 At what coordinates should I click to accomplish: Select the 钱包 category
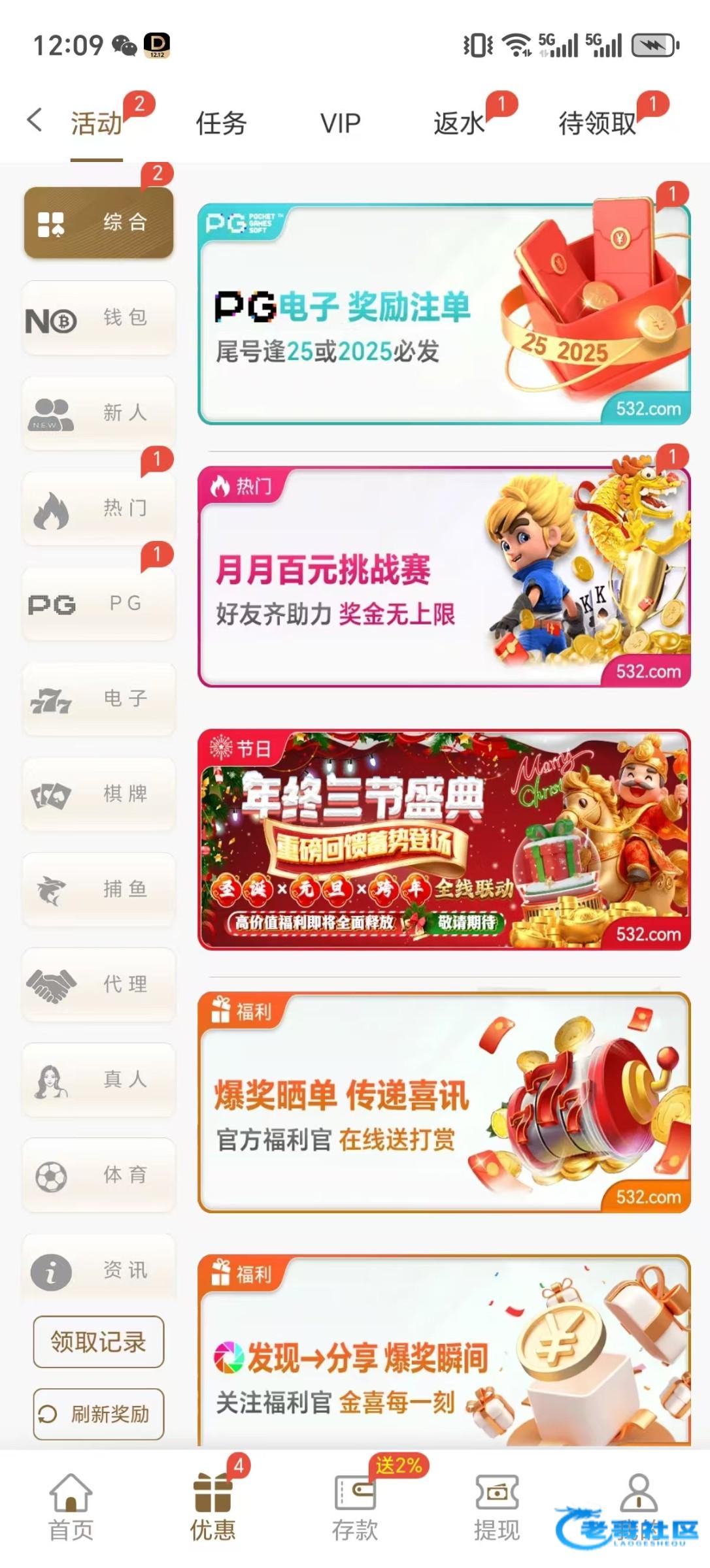click(x=99, y=318)
